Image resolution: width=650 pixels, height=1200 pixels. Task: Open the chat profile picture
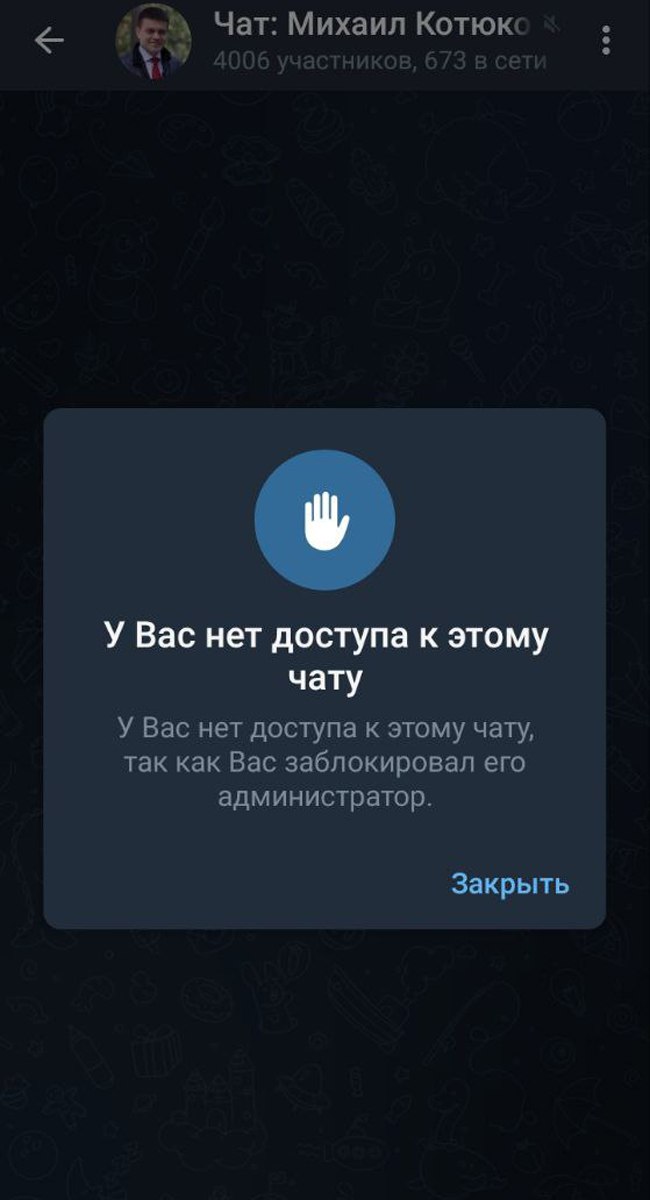[153, 41]
